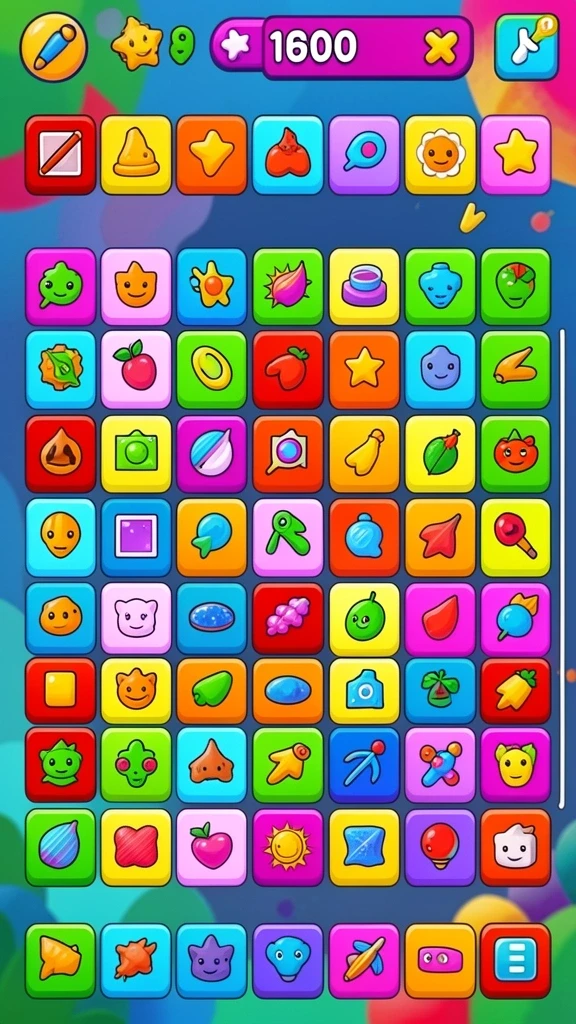This screenshot has height=1024, width=576.
Task: Close the 1600 score bar with X
Action: pos(440,47)
